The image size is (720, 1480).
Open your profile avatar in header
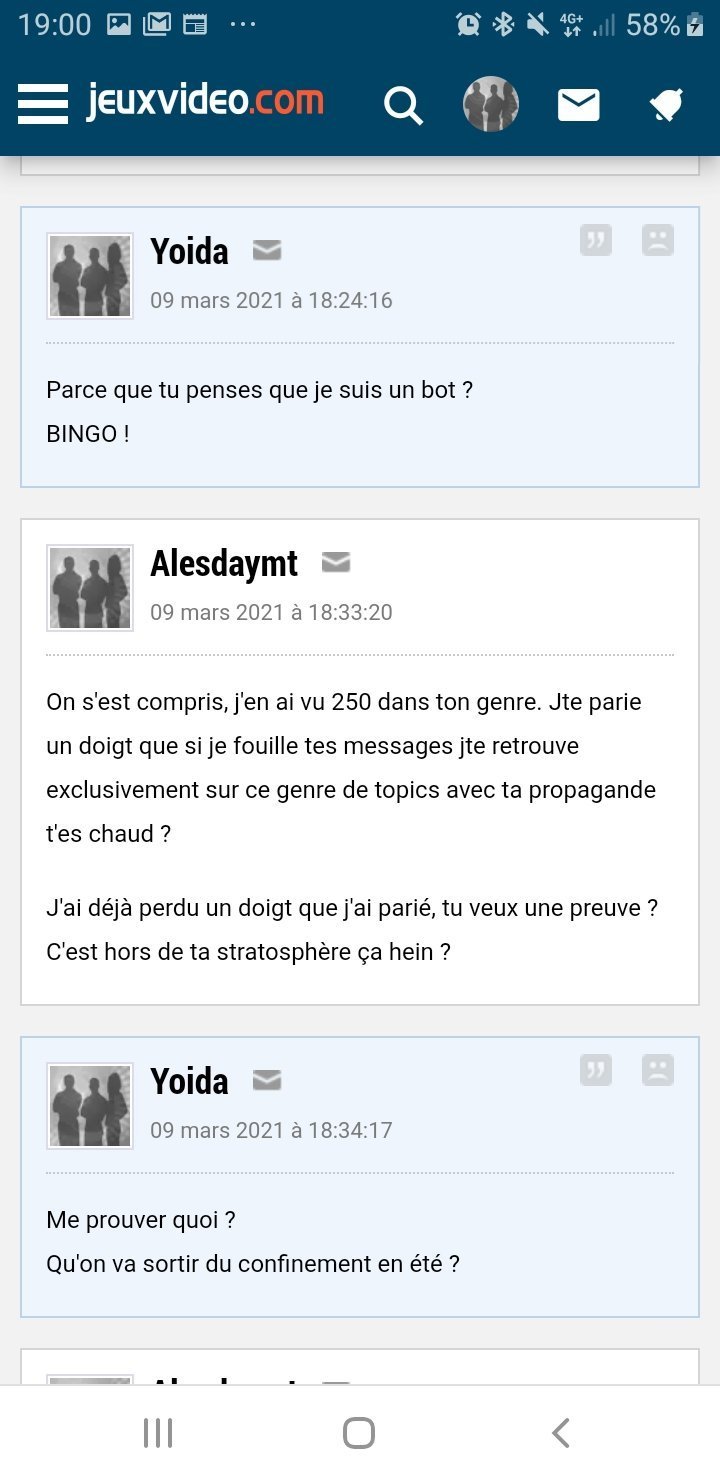click(x=491, y=104)
